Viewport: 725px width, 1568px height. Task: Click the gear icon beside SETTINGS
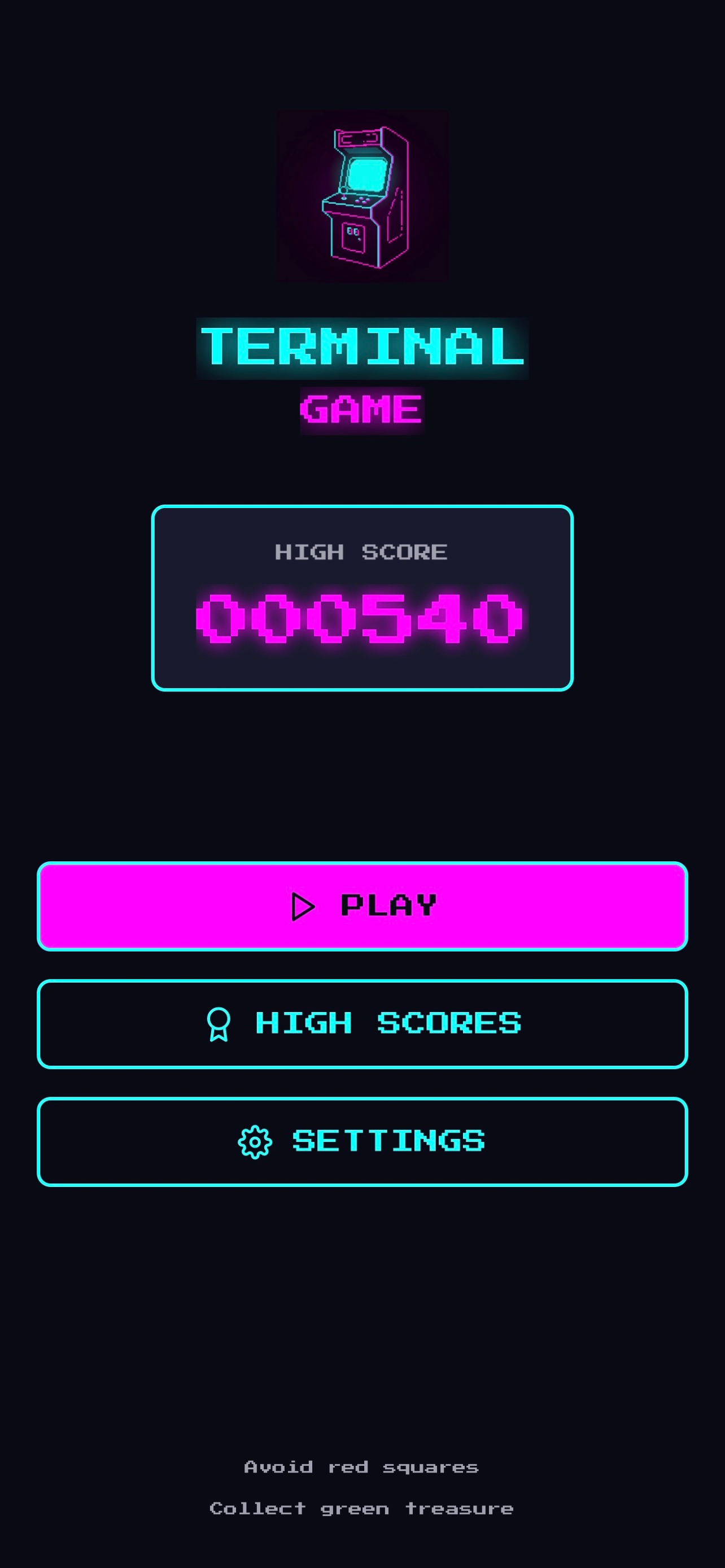coord(254,1141)
